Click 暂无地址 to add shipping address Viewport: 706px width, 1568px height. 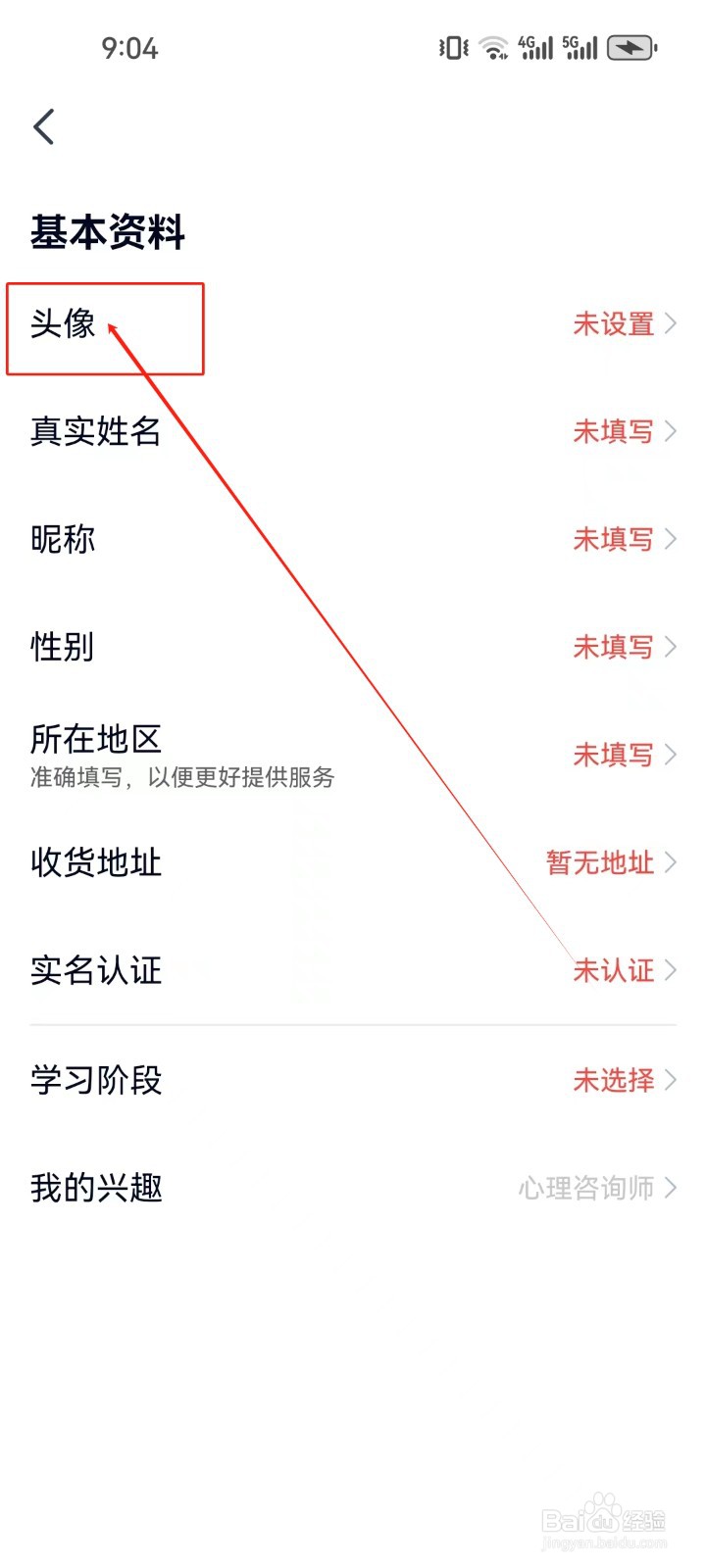599,863
